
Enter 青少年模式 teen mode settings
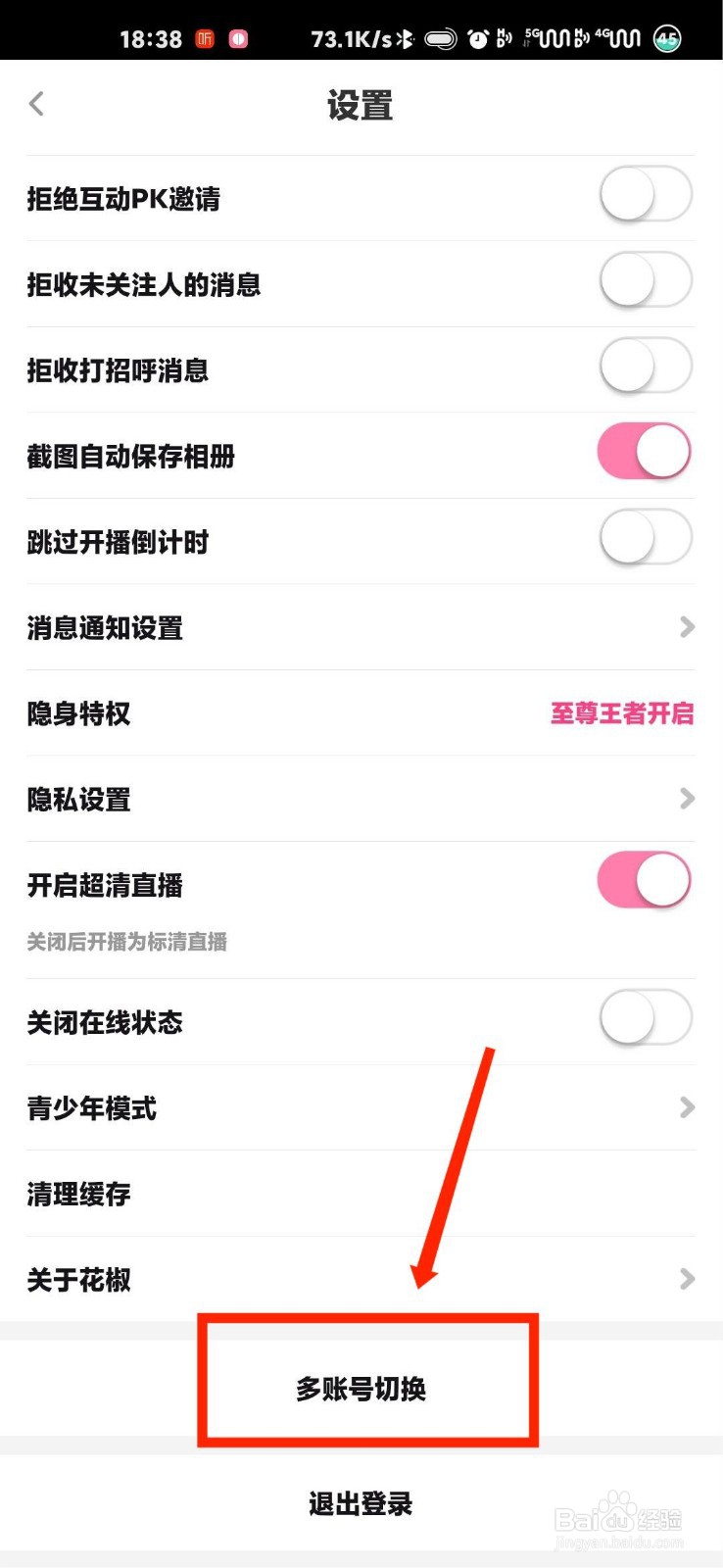[x=92, y=1107]
